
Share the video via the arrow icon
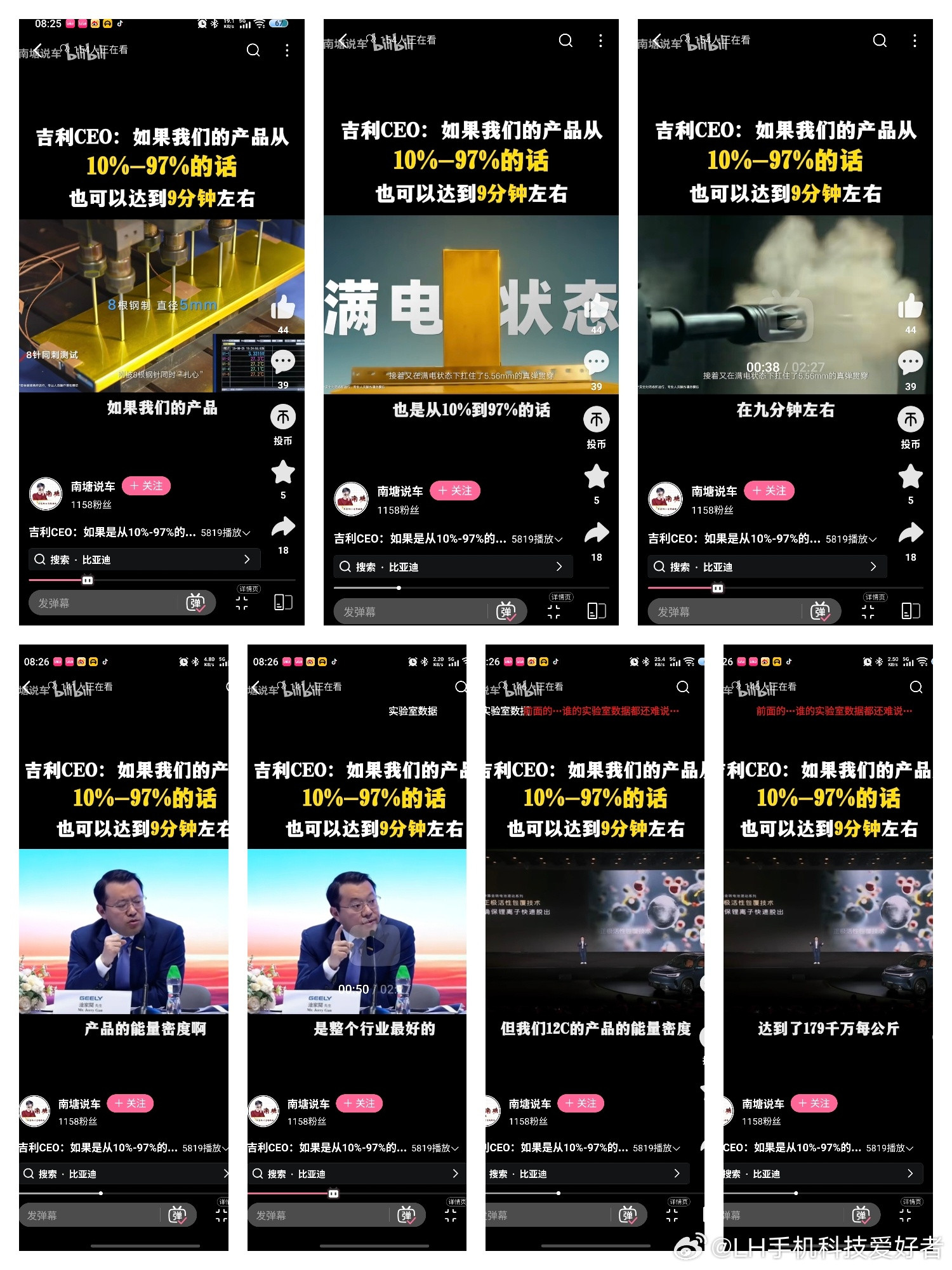coord(284,527)
